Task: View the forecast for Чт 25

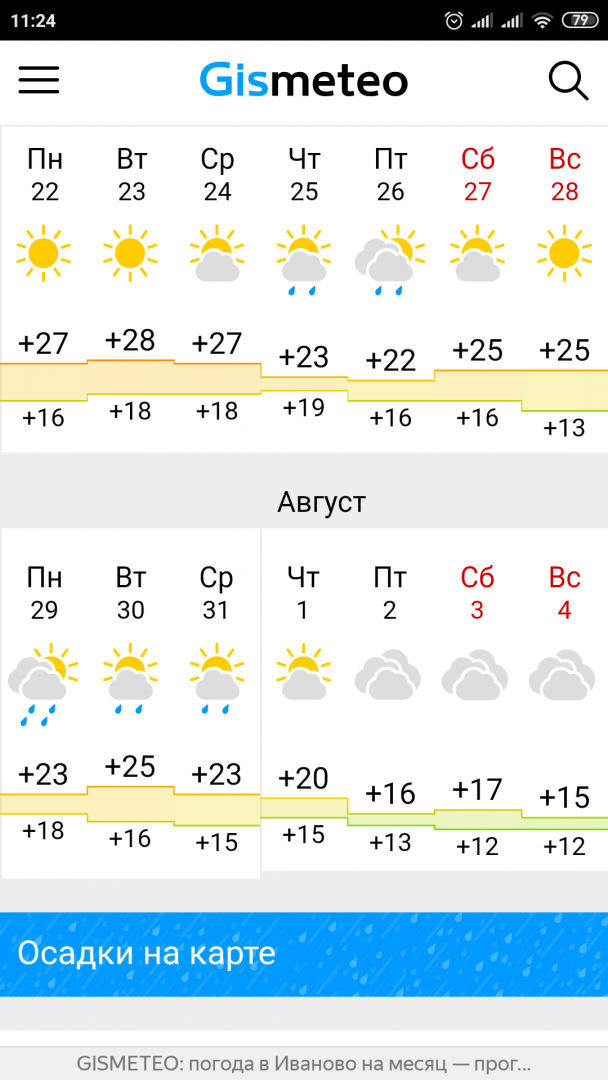Action: (304, 290)
